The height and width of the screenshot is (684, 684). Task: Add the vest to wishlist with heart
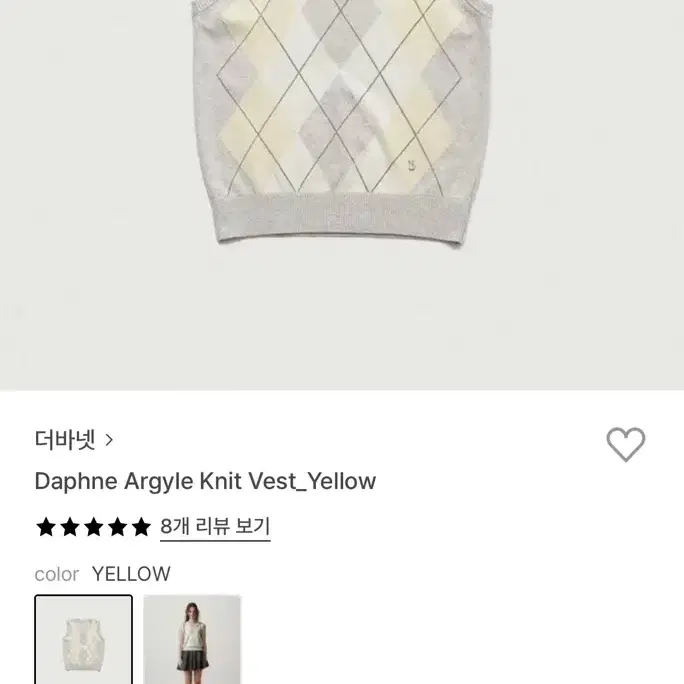coord(626,444)
